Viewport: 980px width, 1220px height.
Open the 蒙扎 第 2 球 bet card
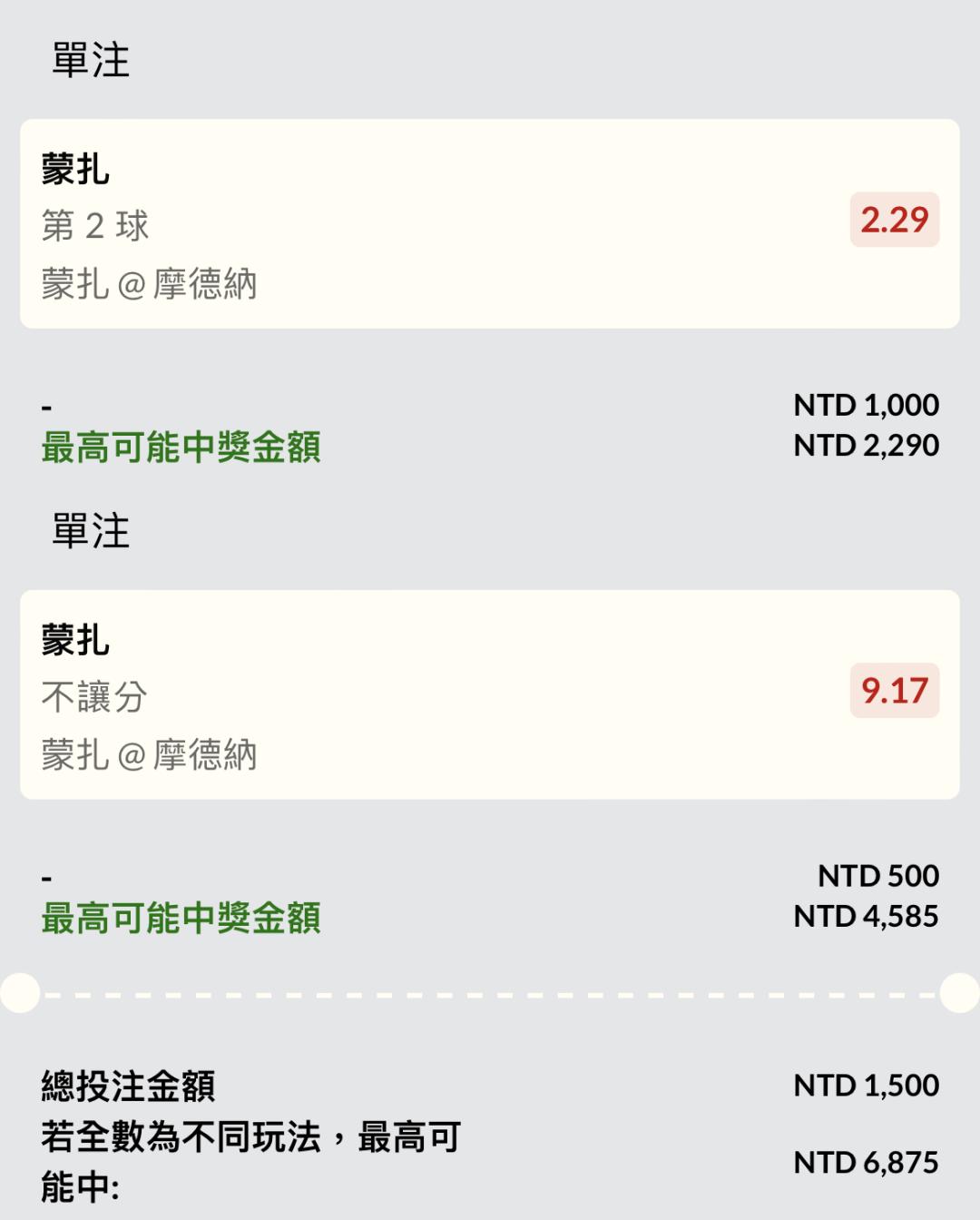490,223
